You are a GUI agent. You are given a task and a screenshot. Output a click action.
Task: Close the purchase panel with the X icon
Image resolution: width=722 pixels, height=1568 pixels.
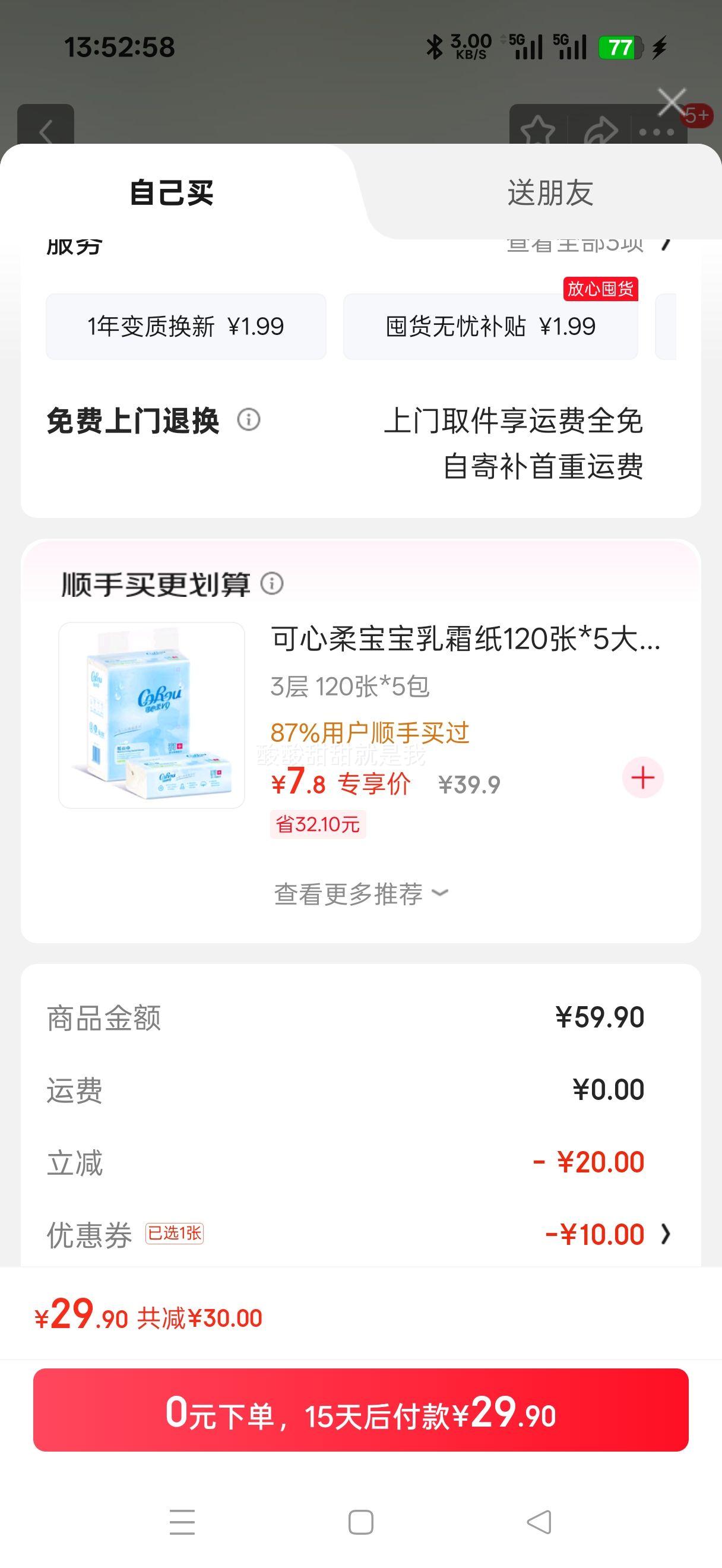[x=673, y=101]
